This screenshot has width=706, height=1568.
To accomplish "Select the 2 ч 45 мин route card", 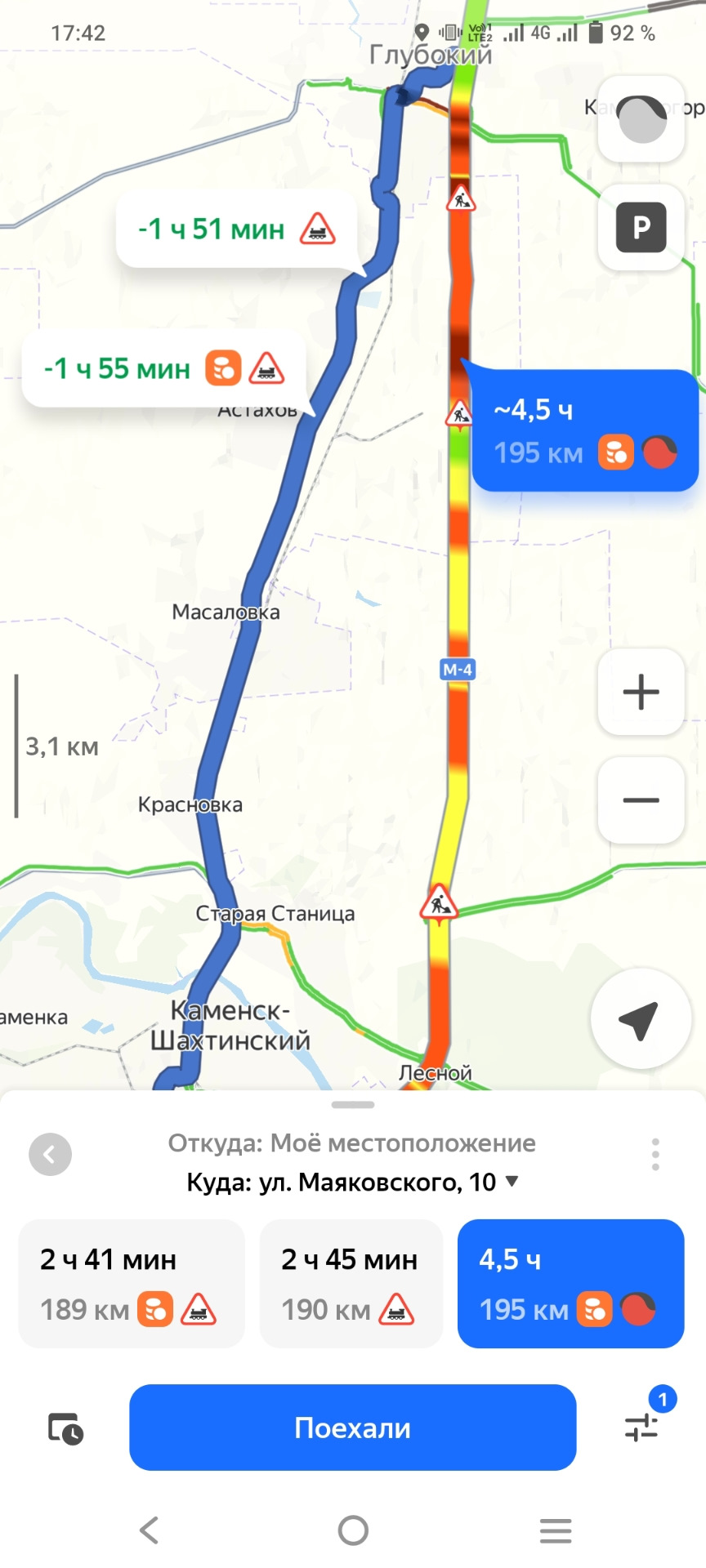I will point(351,1283).
